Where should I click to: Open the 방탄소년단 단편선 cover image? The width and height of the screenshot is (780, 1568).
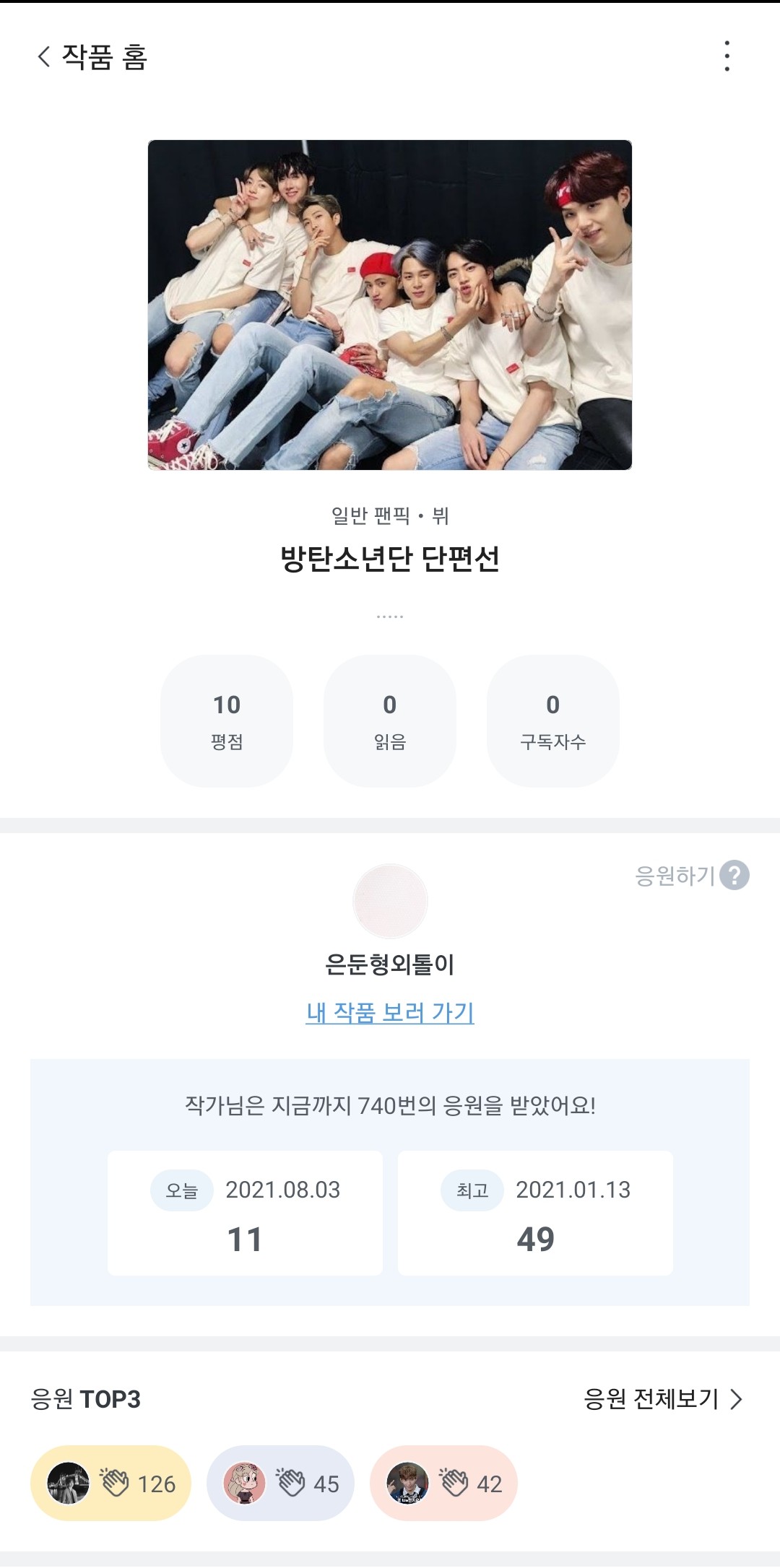pos(390,305)
